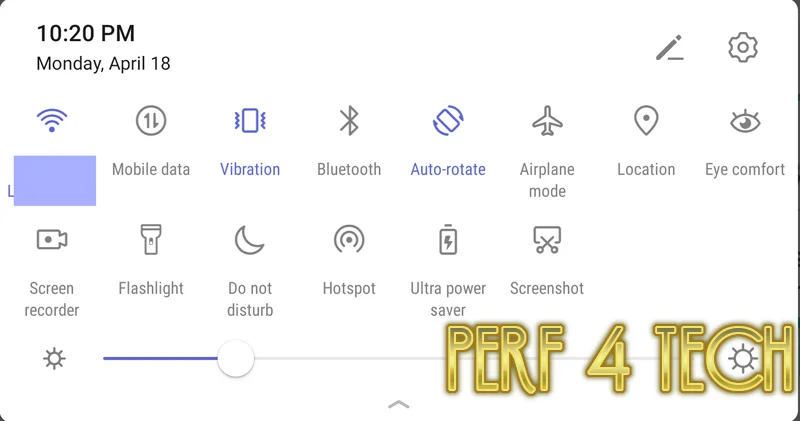
Task: Disable Auto-rotate
Action: [x=448, y=121]
